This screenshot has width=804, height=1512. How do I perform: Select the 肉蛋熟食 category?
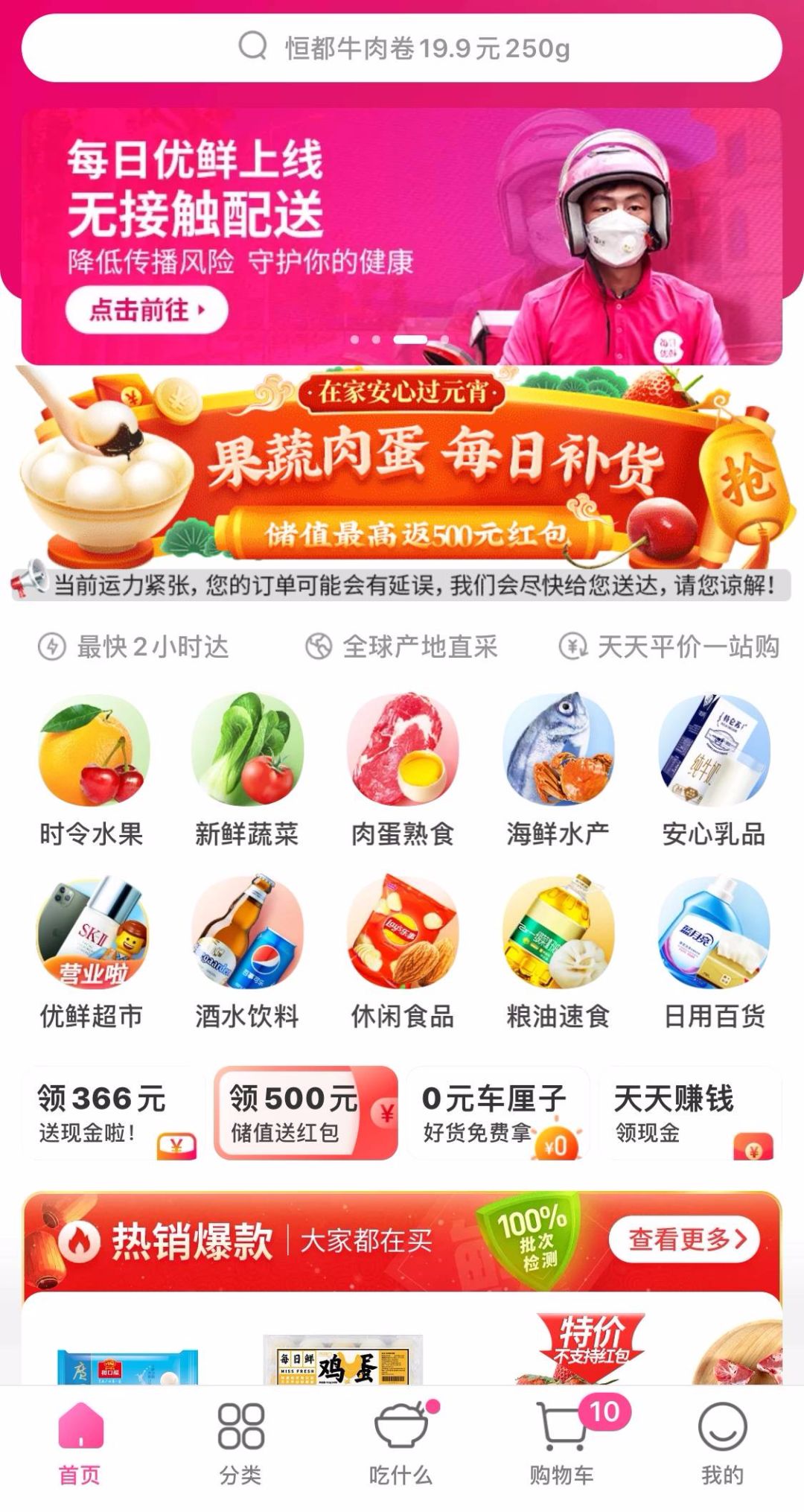403,771
